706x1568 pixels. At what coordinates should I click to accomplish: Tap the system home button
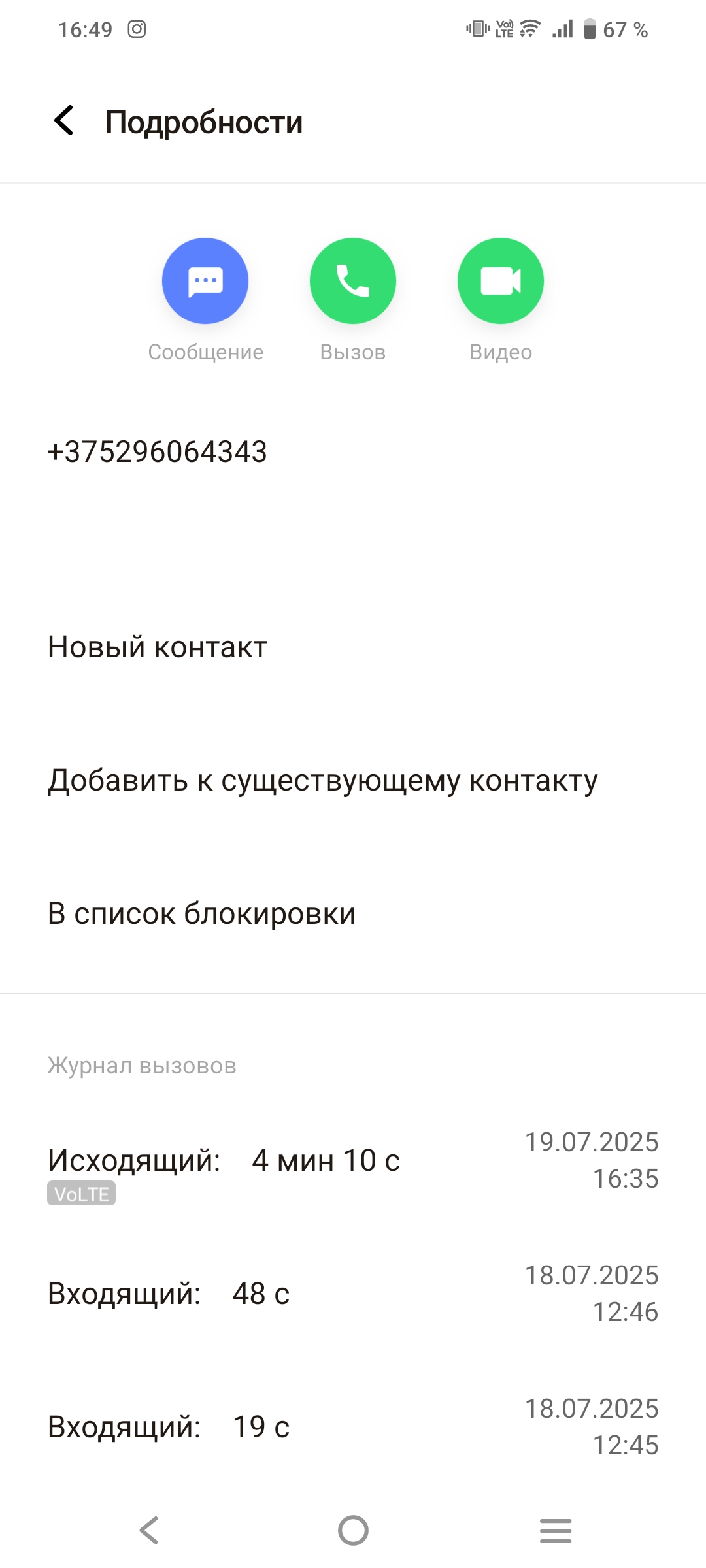pyautogui.click(x=353, y=1530)
